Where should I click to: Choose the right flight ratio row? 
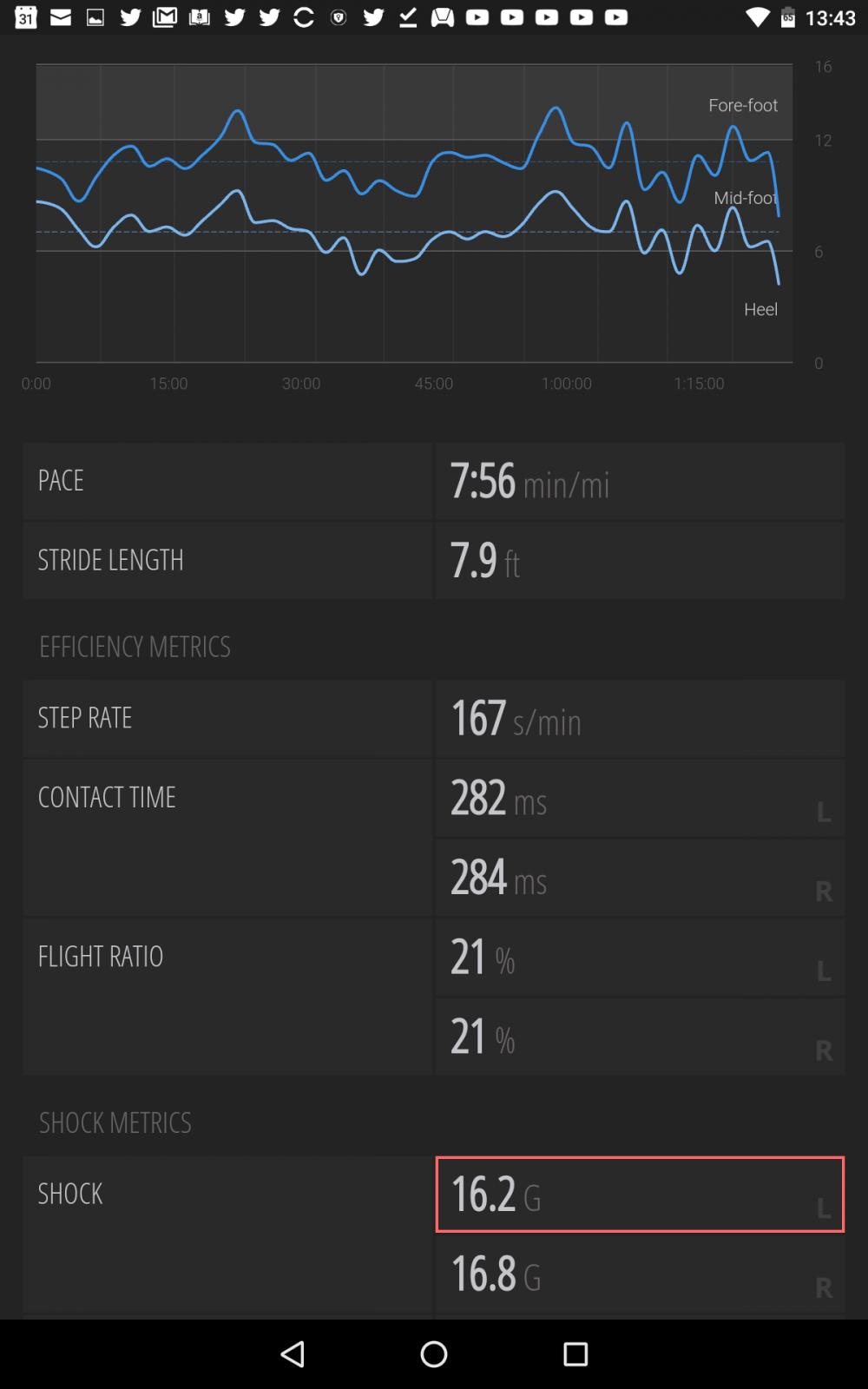pyautogui.click(x=640, y=1036)
